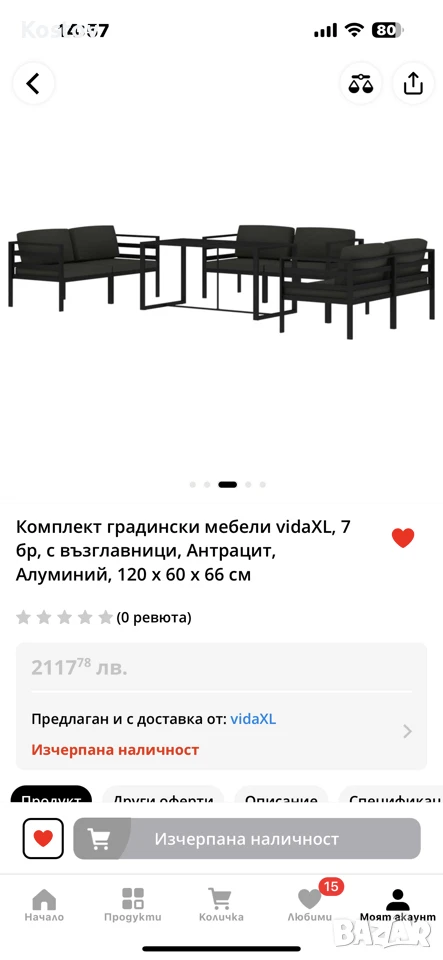
Task: Open vidaXL seller link
Action: 253,719
